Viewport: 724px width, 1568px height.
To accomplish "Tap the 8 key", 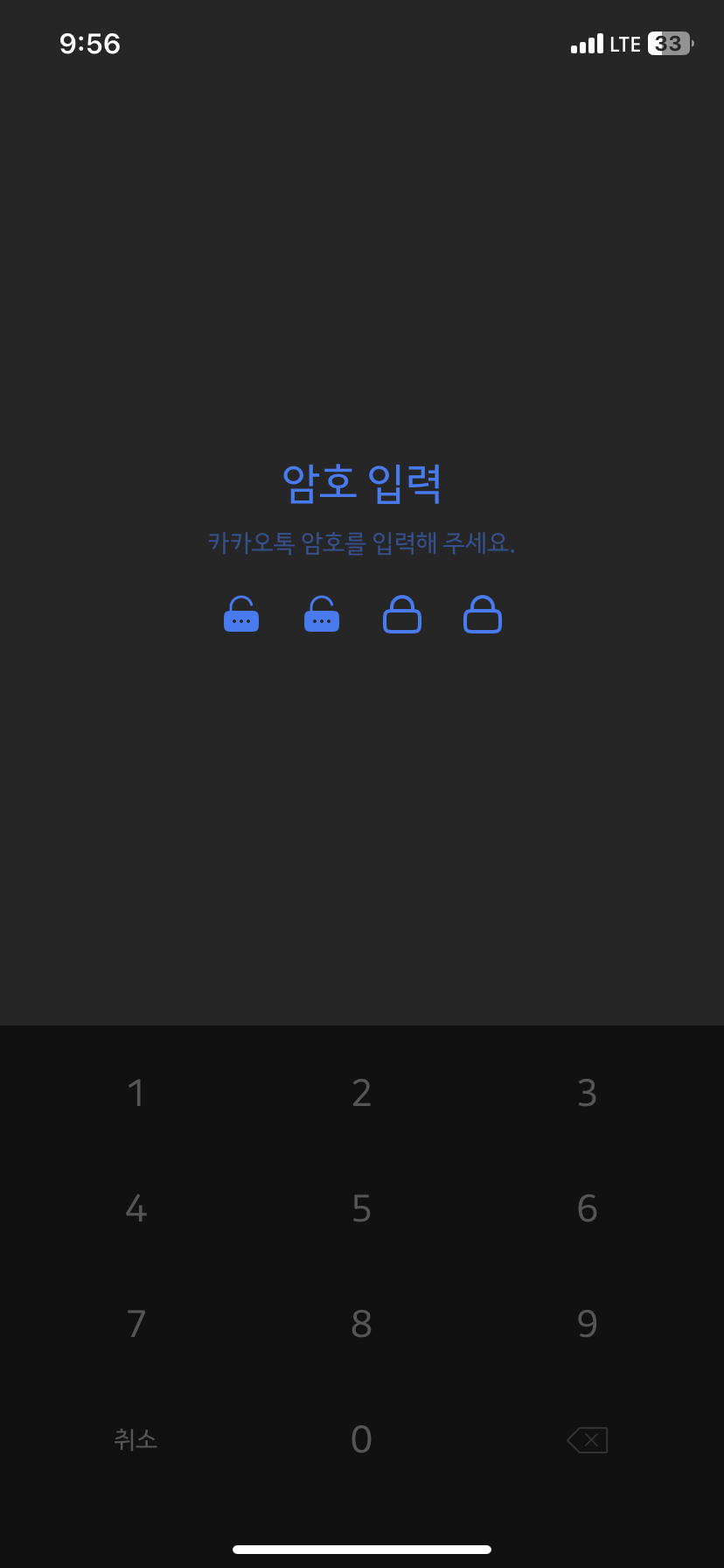I will coord(361,1324).
